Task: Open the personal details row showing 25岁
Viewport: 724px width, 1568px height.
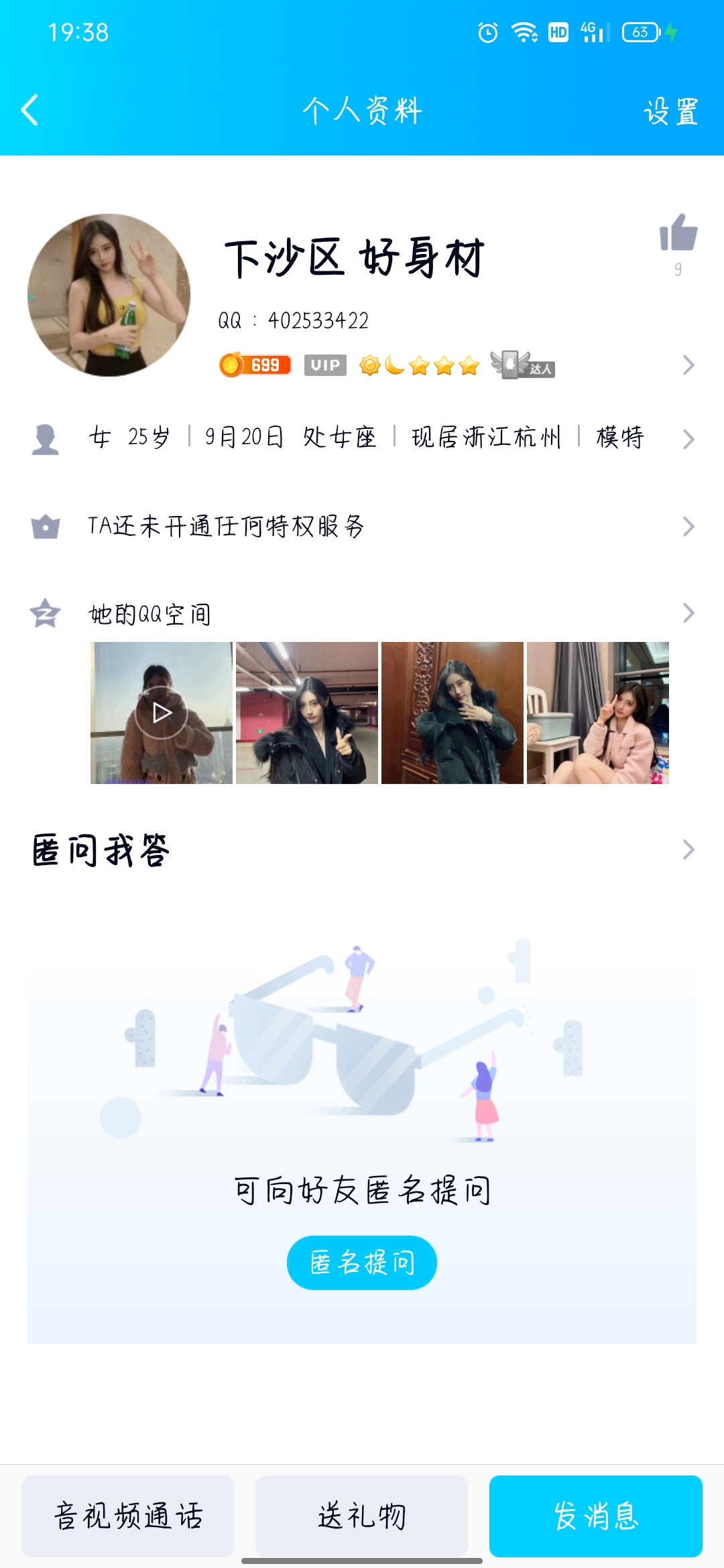Action: coord(362,438)
